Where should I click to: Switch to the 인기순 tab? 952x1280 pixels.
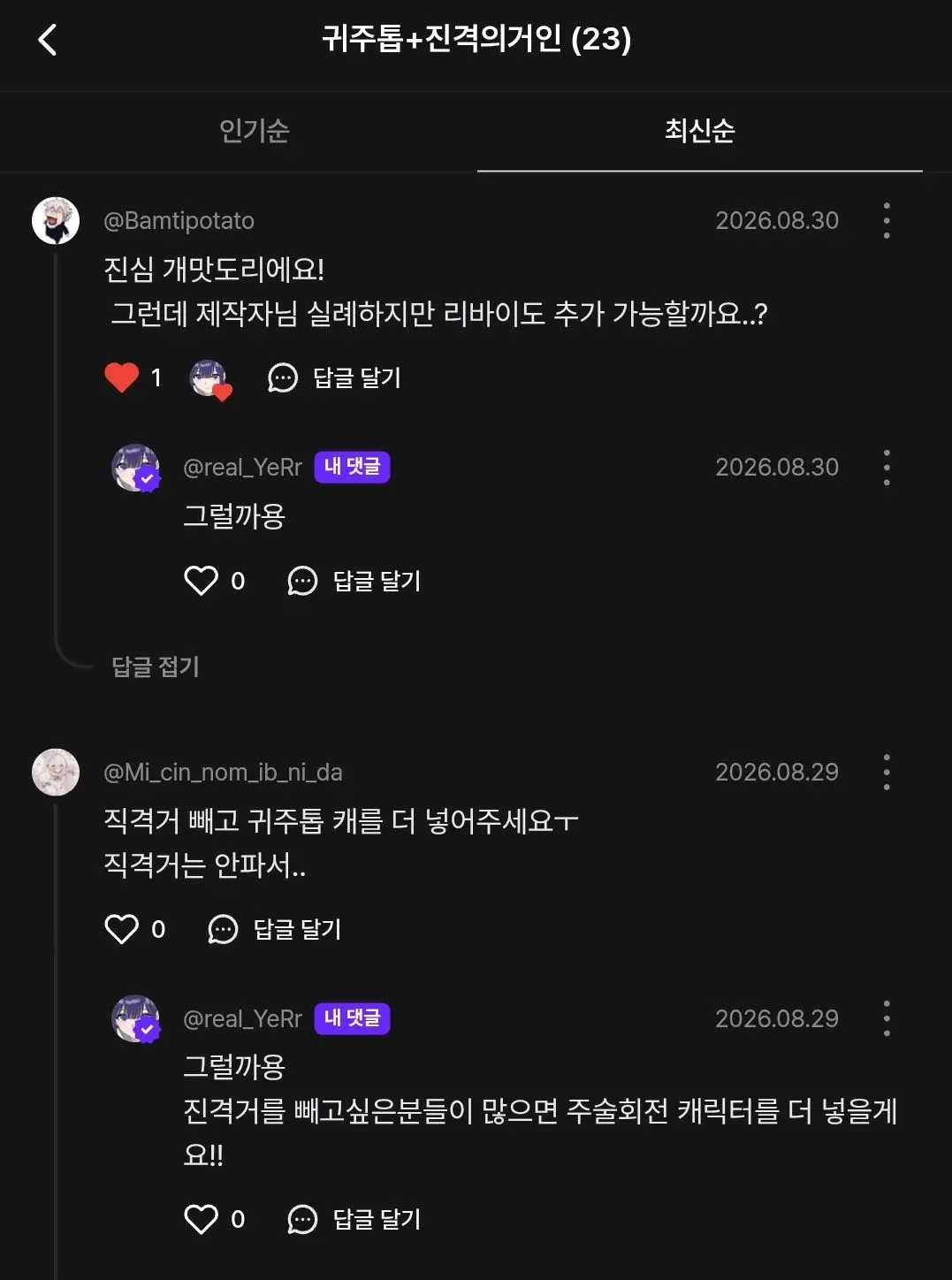255,131
